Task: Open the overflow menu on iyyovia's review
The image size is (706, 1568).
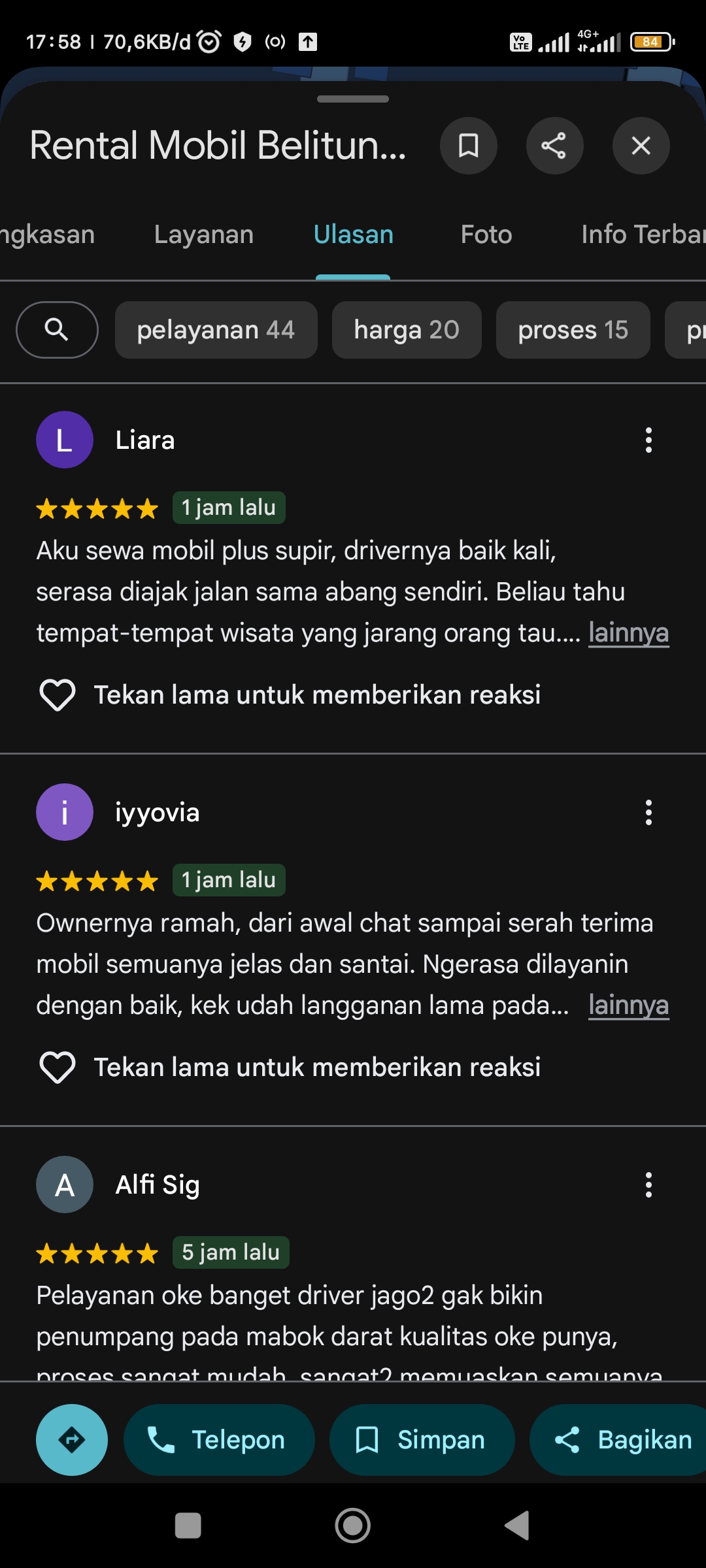Action: point(648,813)
